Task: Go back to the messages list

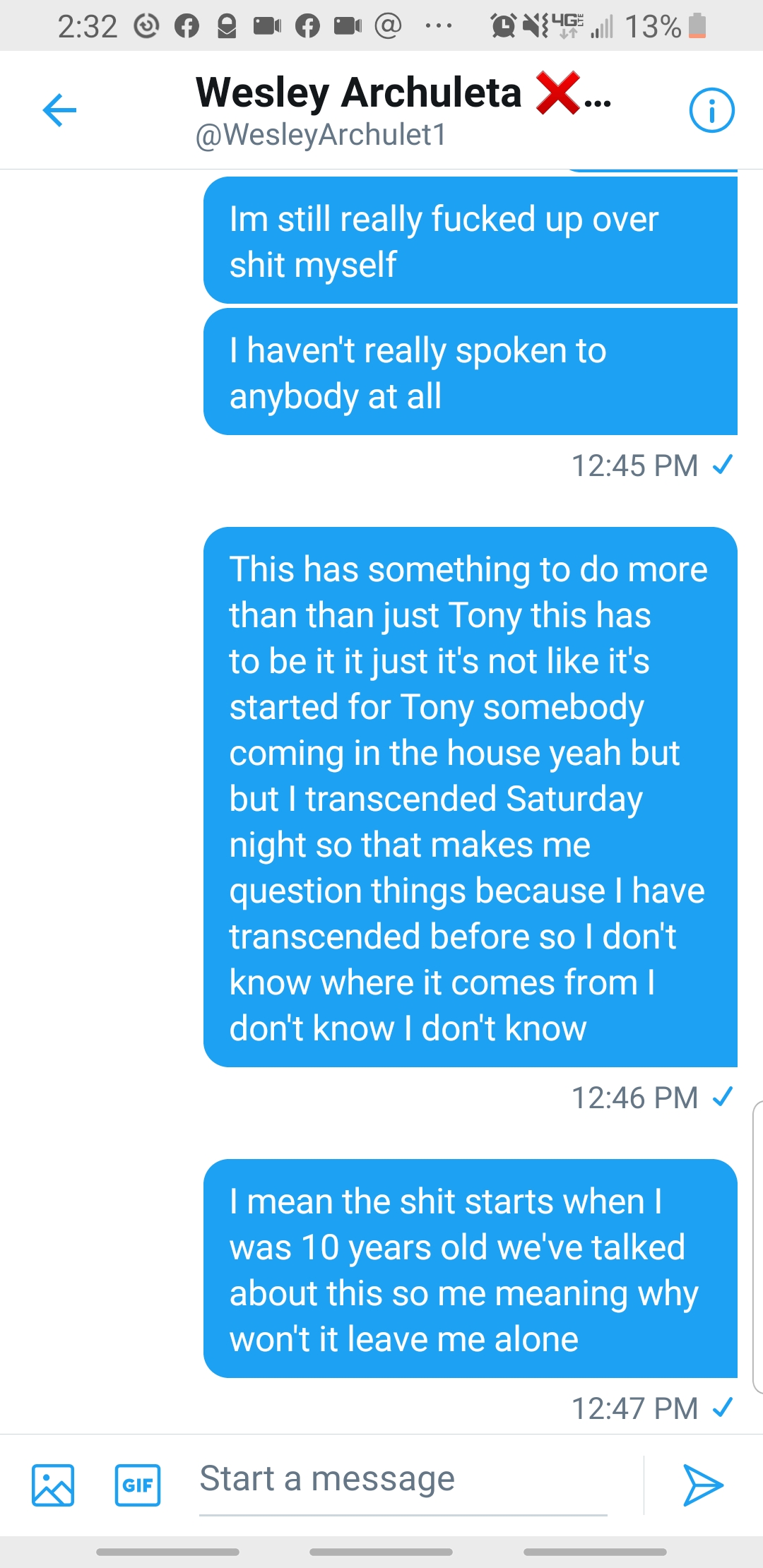Action: point(59,110)
